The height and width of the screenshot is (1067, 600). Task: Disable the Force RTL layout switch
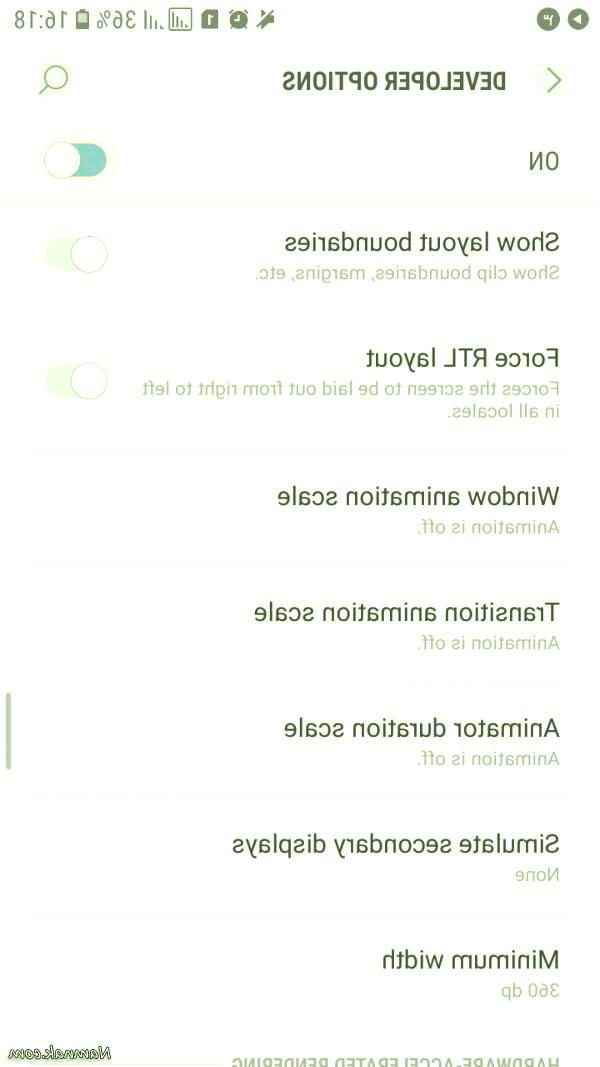click(x=76, y=381)
